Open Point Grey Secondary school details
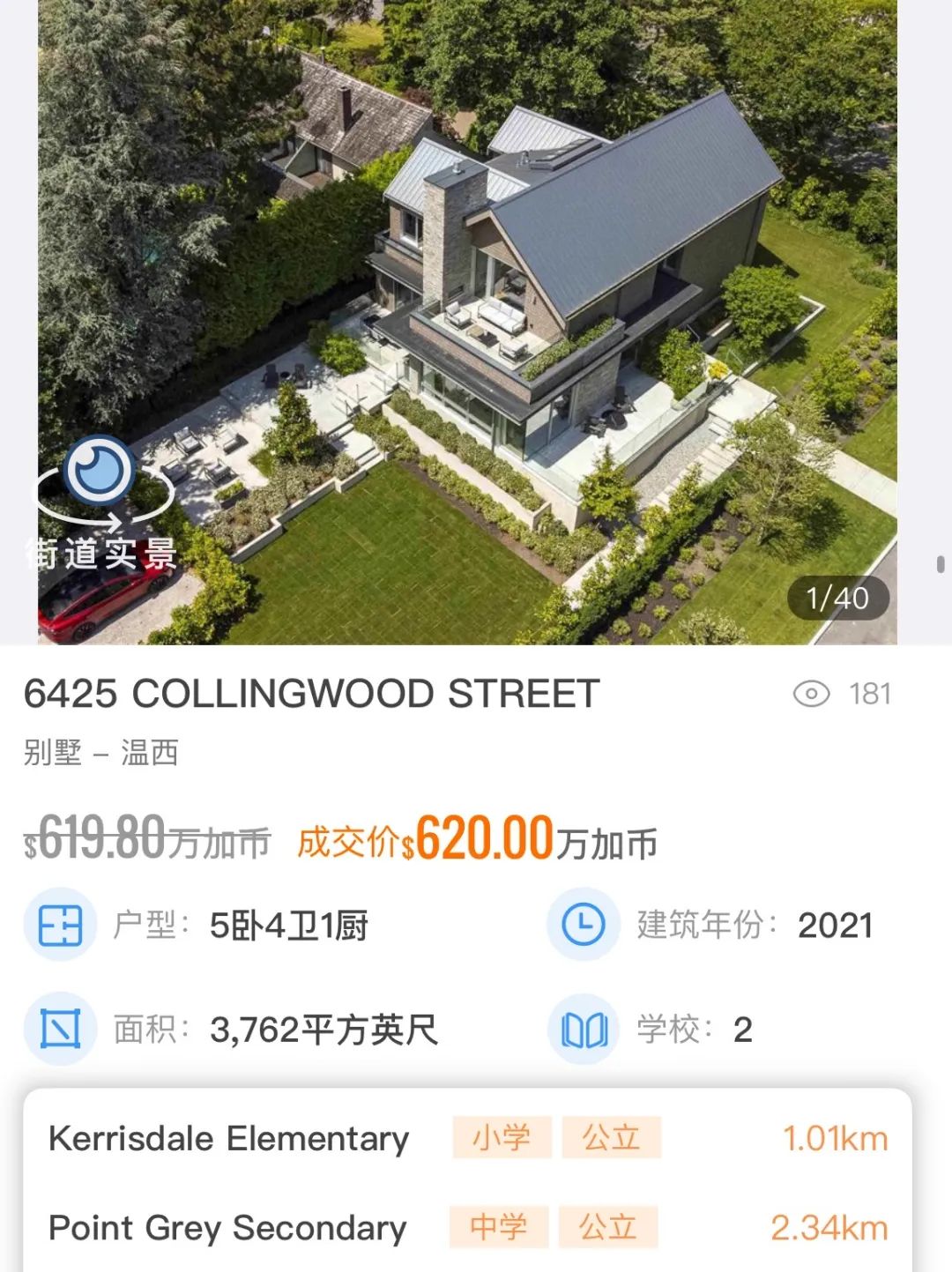 click(x=227, y=1226)
